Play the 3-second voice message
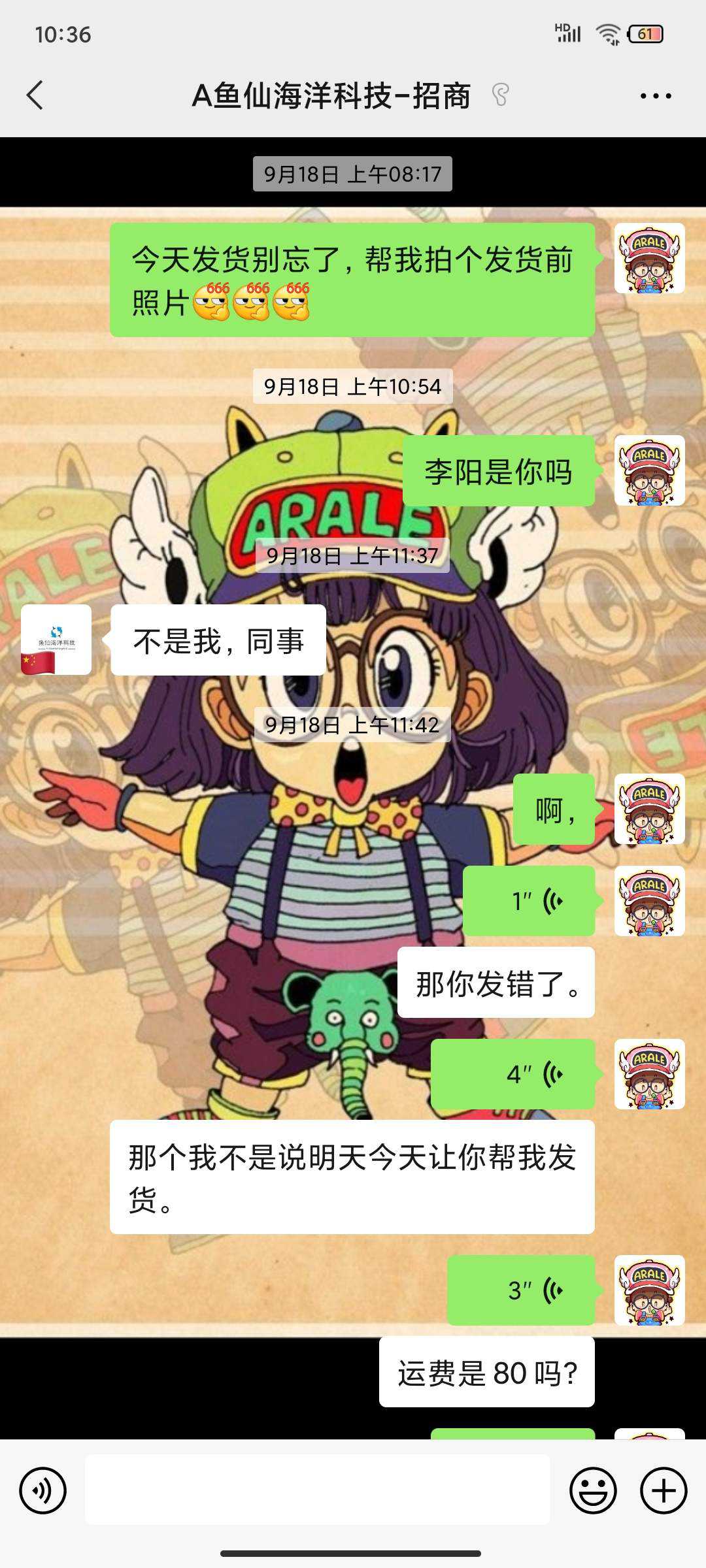The height and width of the screenshot is (1568, 706). pos(522,1290)
